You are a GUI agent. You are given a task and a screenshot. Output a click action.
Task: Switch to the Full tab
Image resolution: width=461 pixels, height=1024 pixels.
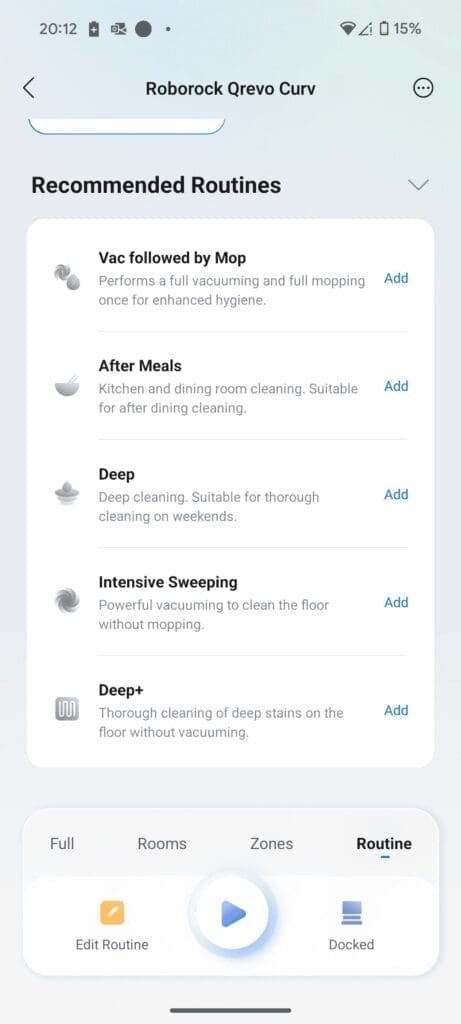click(62, 843)
